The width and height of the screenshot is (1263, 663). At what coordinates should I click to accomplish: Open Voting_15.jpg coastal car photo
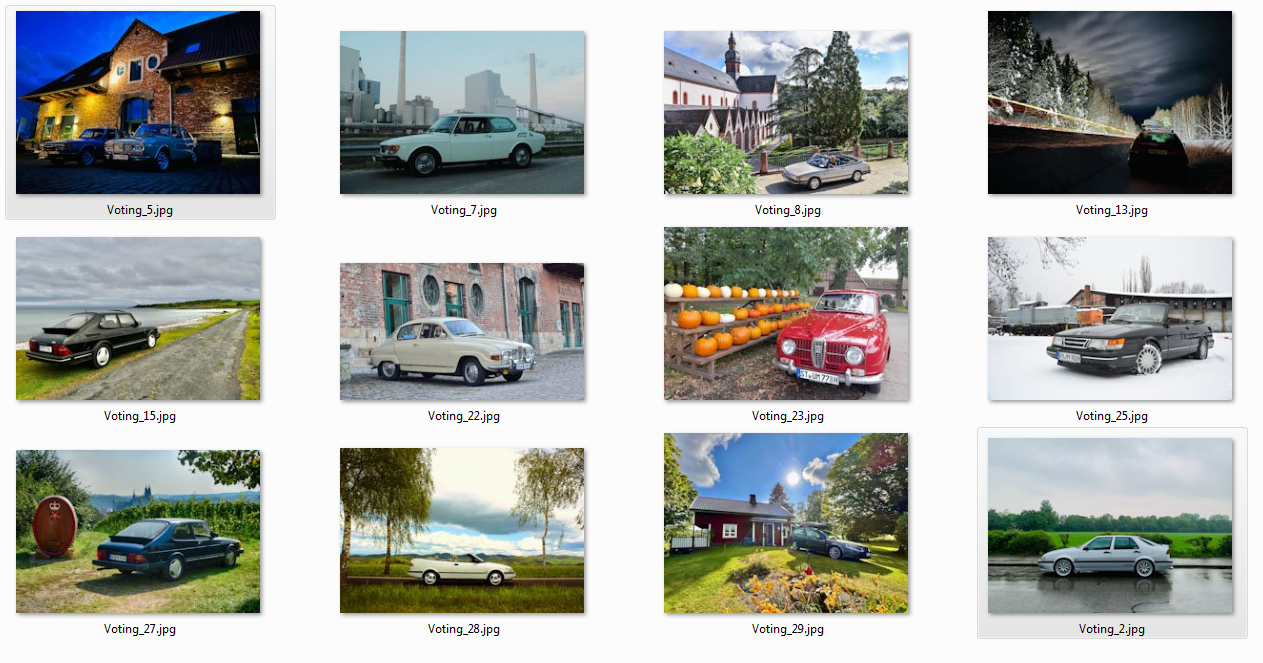click(138, 318)
